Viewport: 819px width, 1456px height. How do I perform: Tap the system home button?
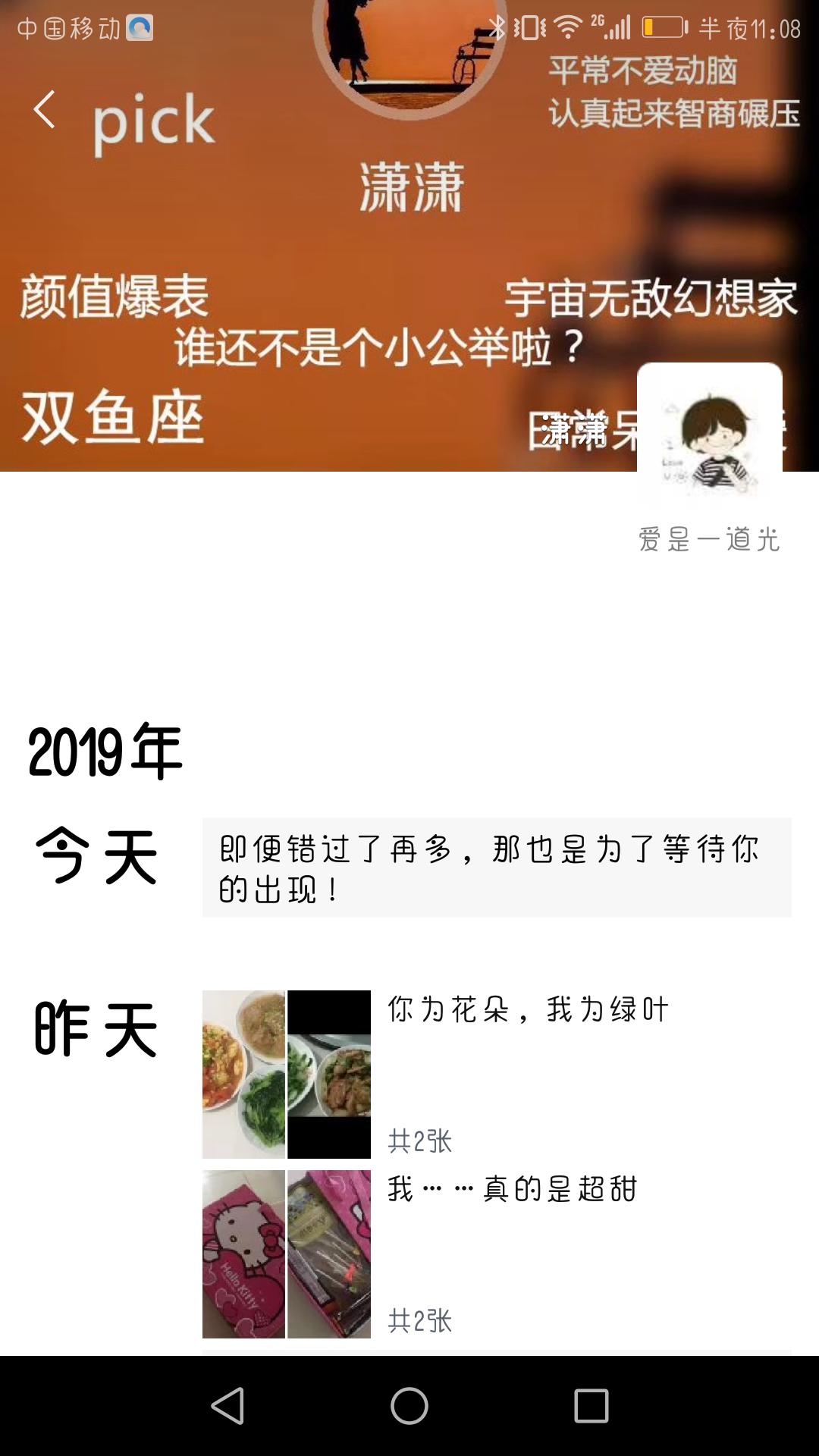[x=409, y=1406]
